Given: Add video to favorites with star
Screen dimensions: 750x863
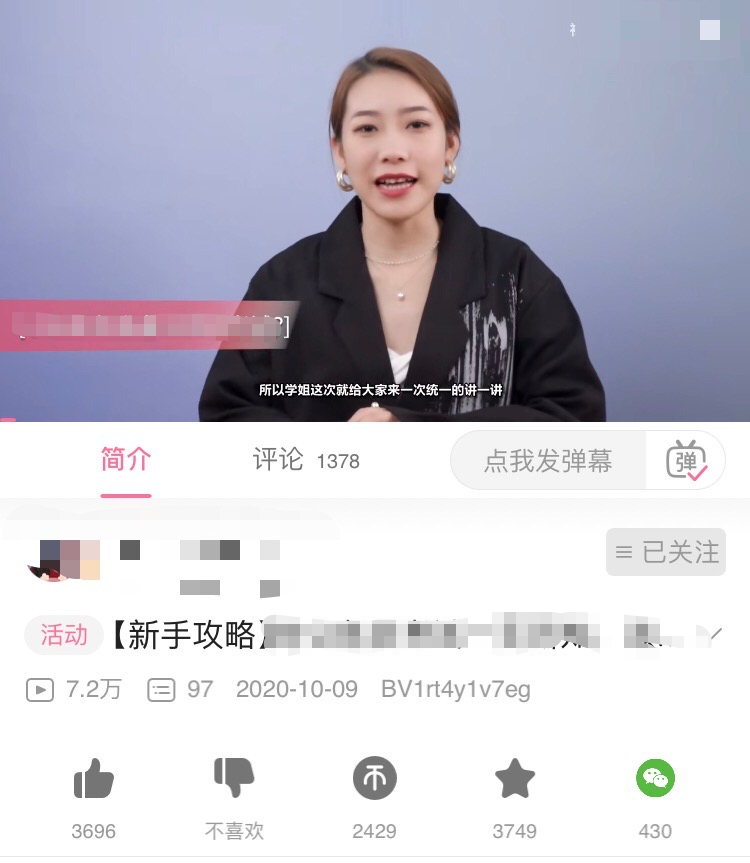Looking at the screenshot, I should coord(515,779).
